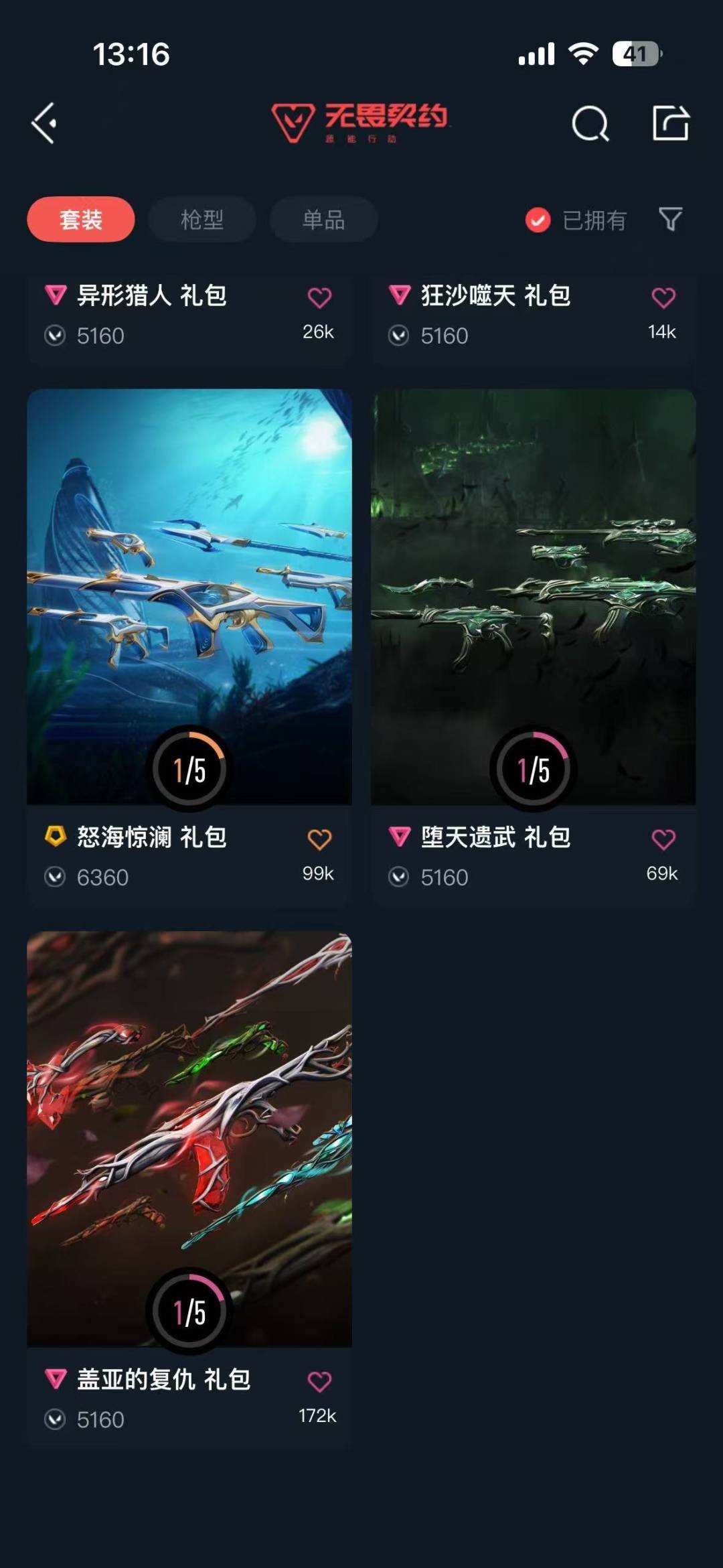Click the pink tier badge on 堕天遗武 礼包

click(399, 837)
